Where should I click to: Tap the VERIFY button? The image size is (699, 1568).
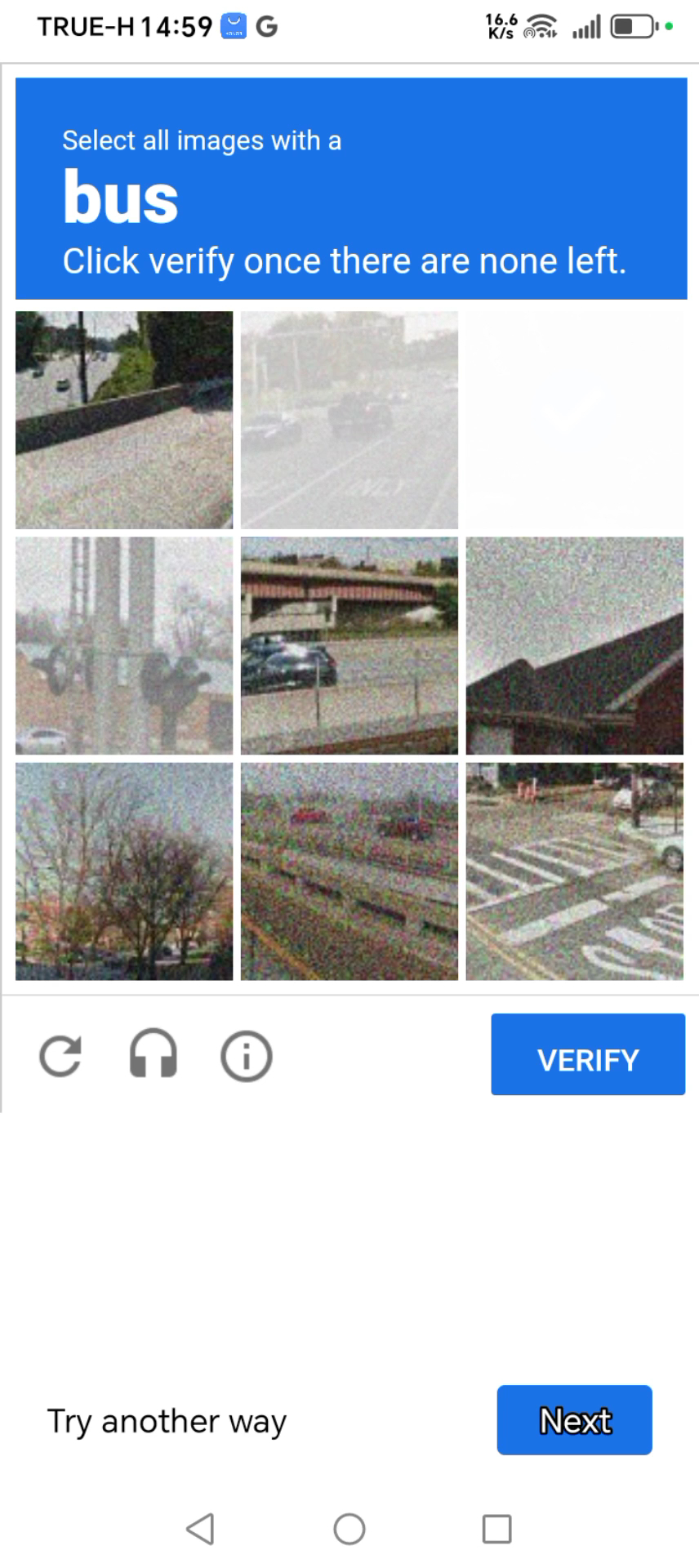(588, 1053)
